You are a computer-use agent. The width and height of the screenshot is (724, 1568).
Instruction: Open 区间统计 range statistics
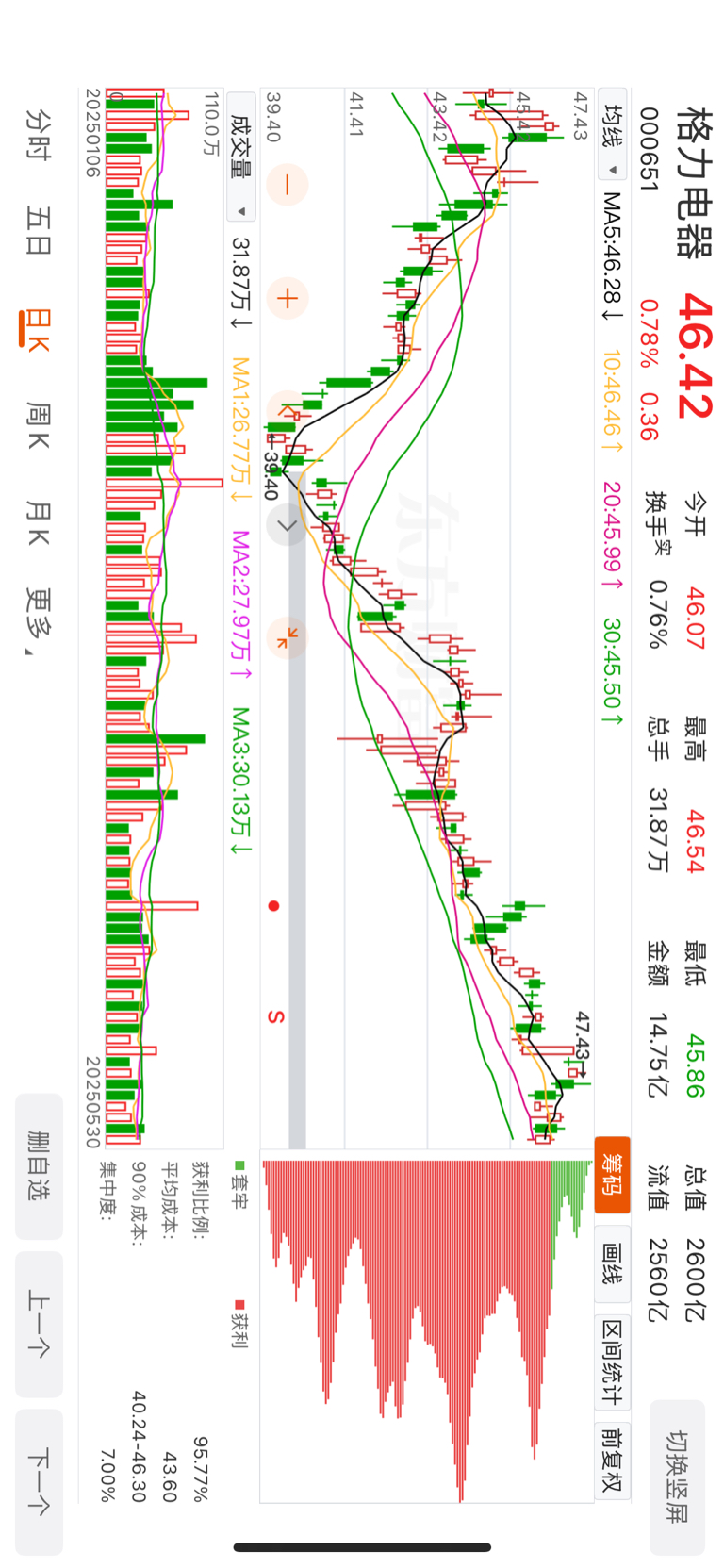point(613,1362)
